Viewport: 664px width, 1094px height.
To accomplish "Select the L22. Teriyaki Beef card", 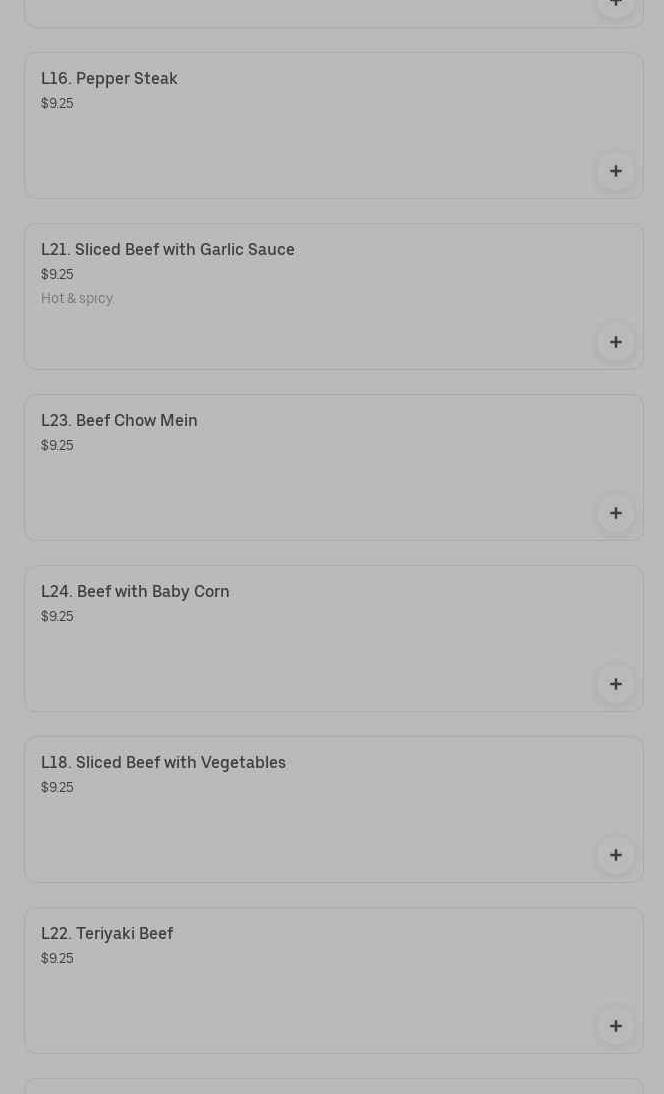I will coord(300,980).
